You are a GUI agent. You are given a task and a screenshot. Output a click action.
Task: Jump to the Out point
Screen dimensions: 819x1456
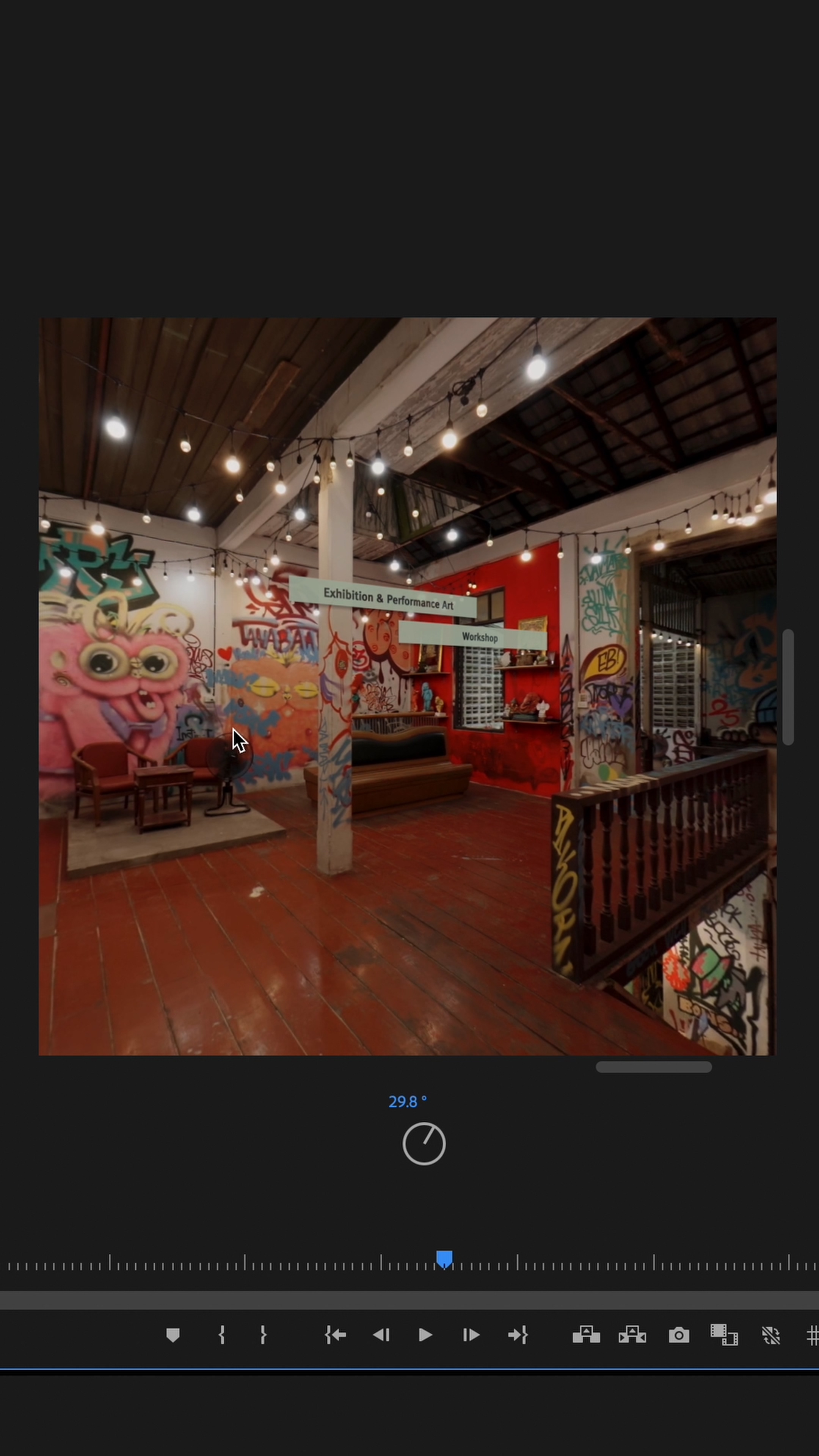[x=517, y=1335]
